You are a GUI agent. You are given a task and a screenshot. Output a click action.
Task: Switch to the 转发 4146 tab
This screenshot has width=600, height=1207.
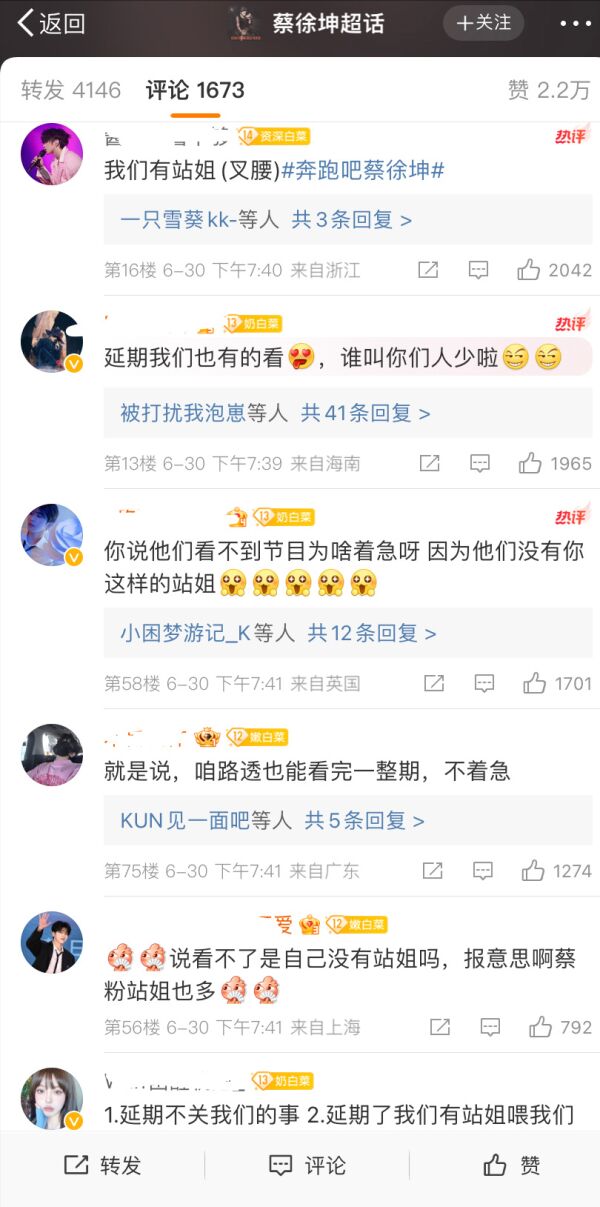(71, 90)
